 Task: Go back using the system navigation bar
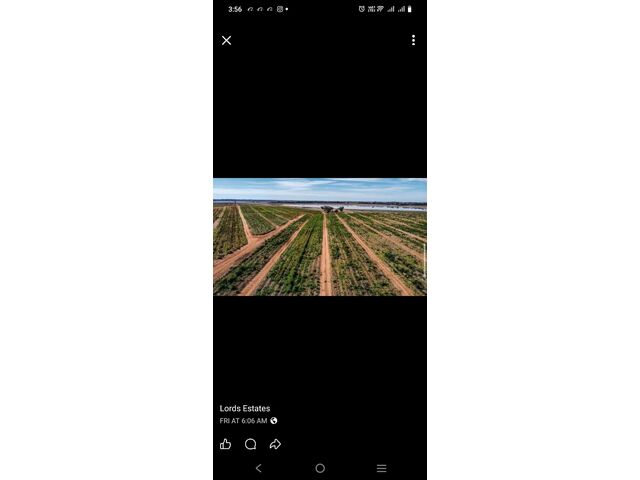click(x=258, y=468)
